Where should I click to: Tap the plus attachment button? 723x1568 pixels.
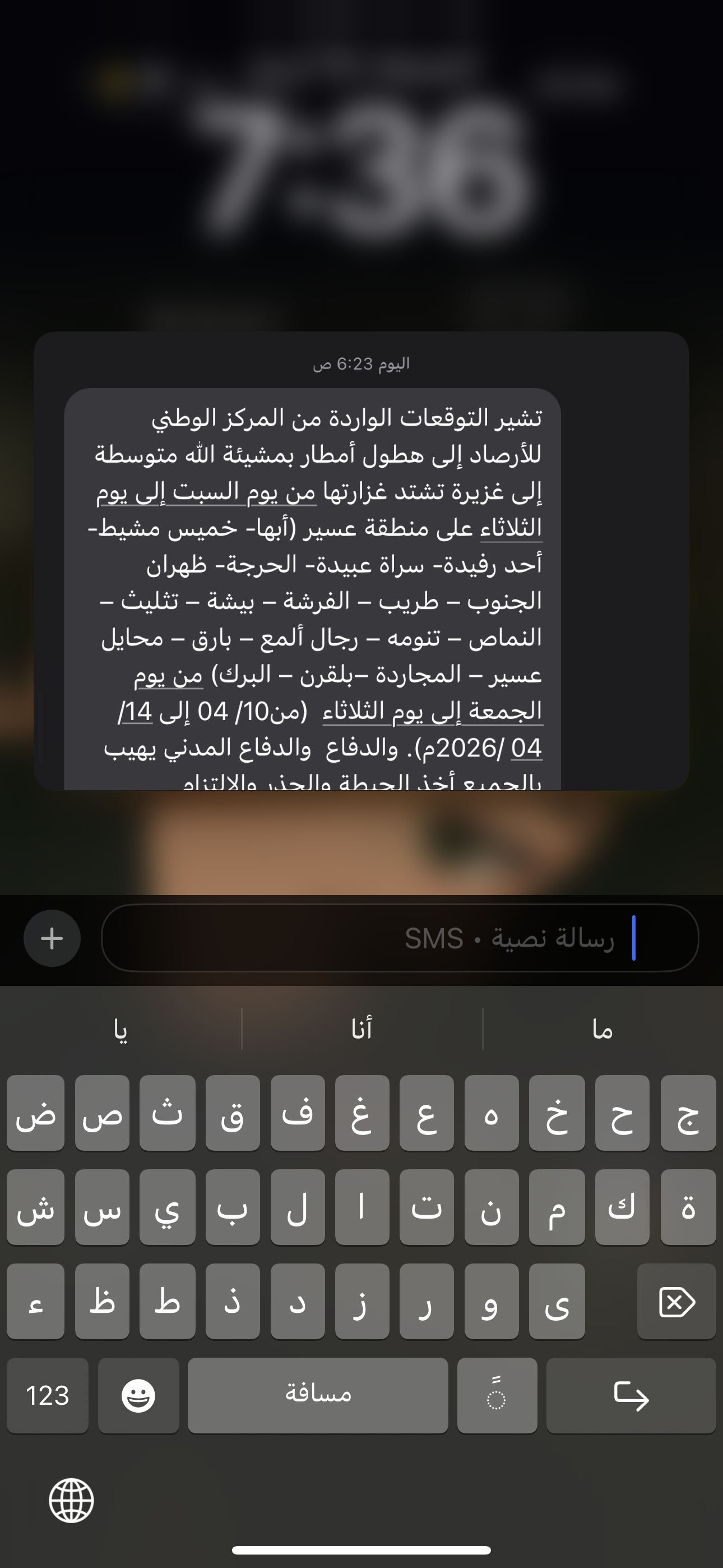(x=52, y=938)
